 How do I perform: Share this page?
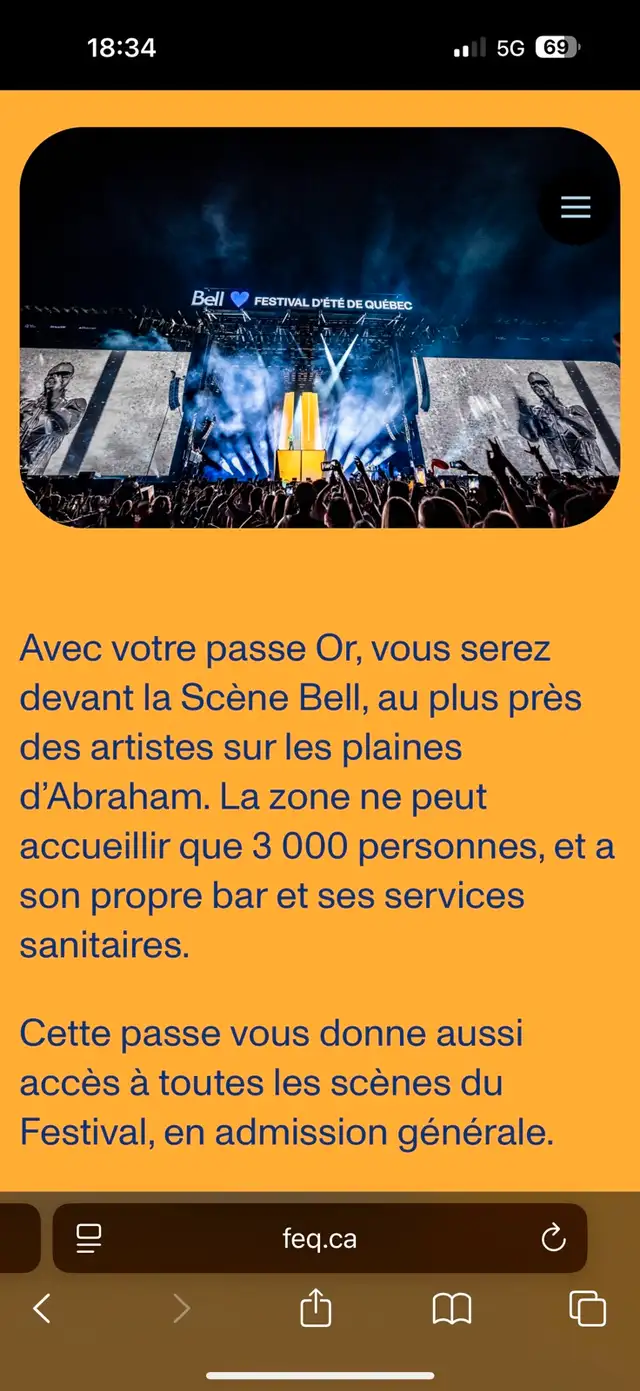click(316, 1307)
